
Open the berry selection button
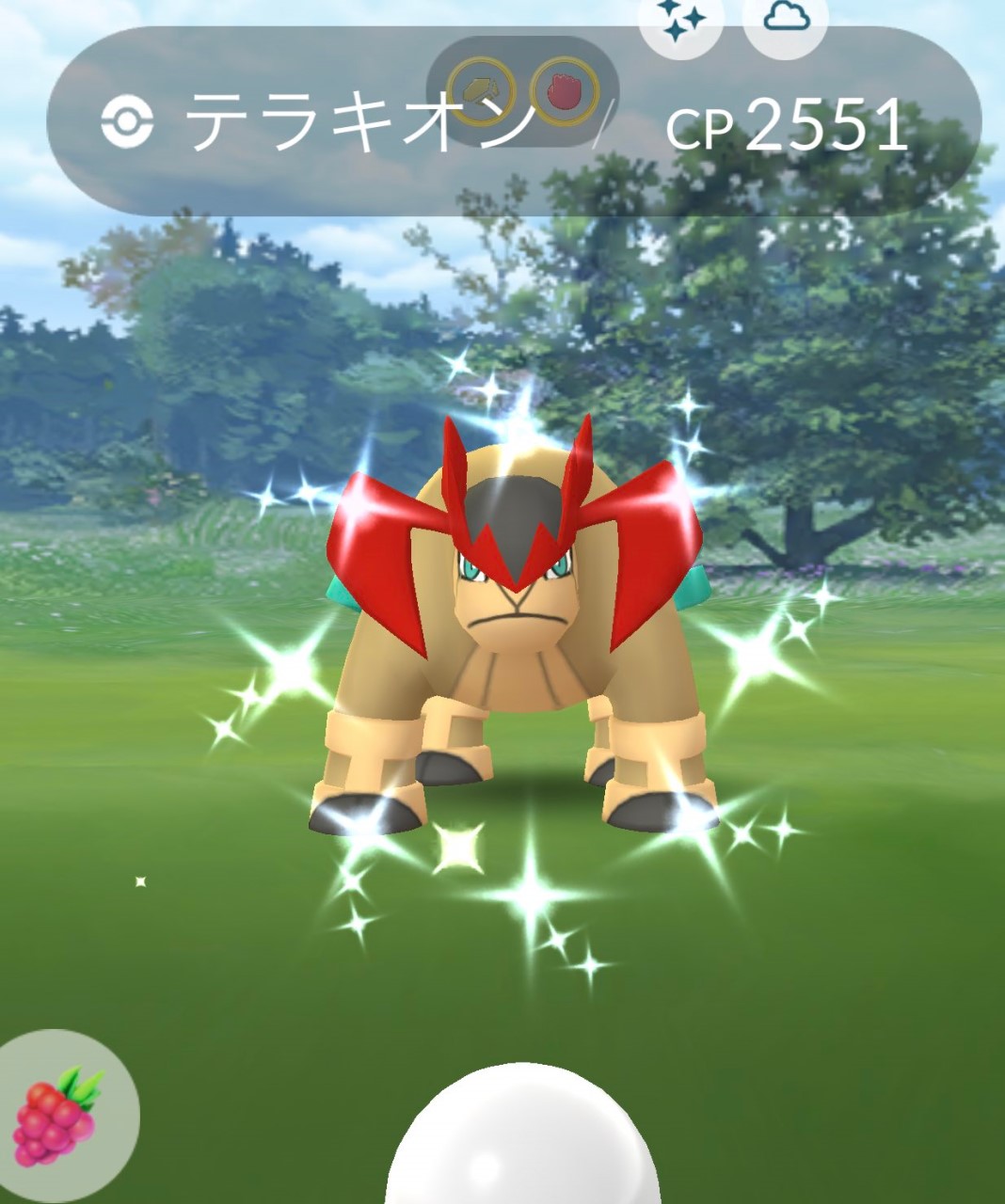(64, 1116)
